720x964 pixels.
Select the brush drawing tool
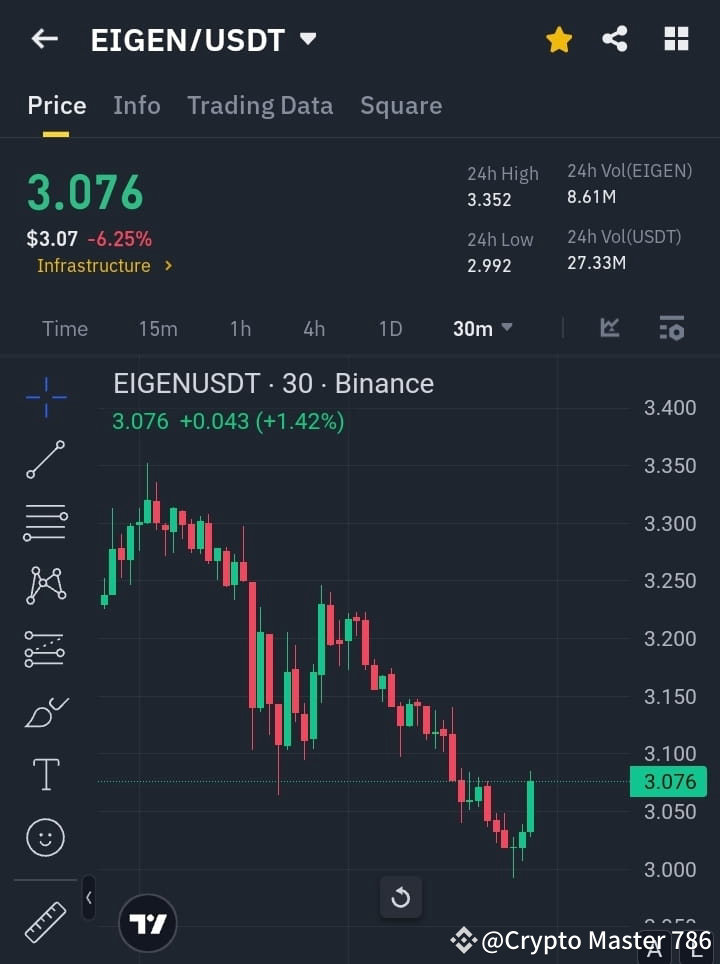point(45,712)
